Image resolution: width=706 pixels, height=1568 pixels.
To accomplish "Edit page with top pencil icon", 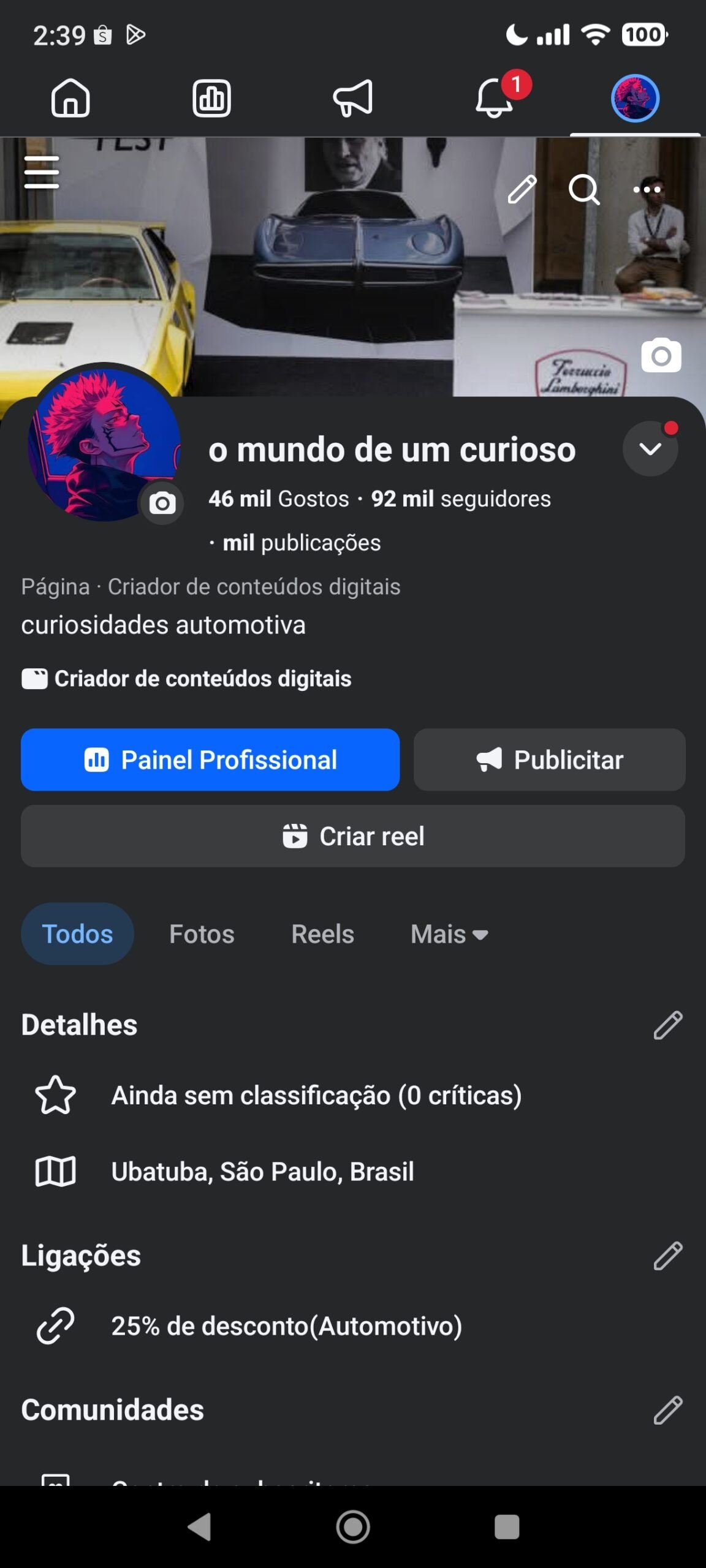I will tap(522, 189).
